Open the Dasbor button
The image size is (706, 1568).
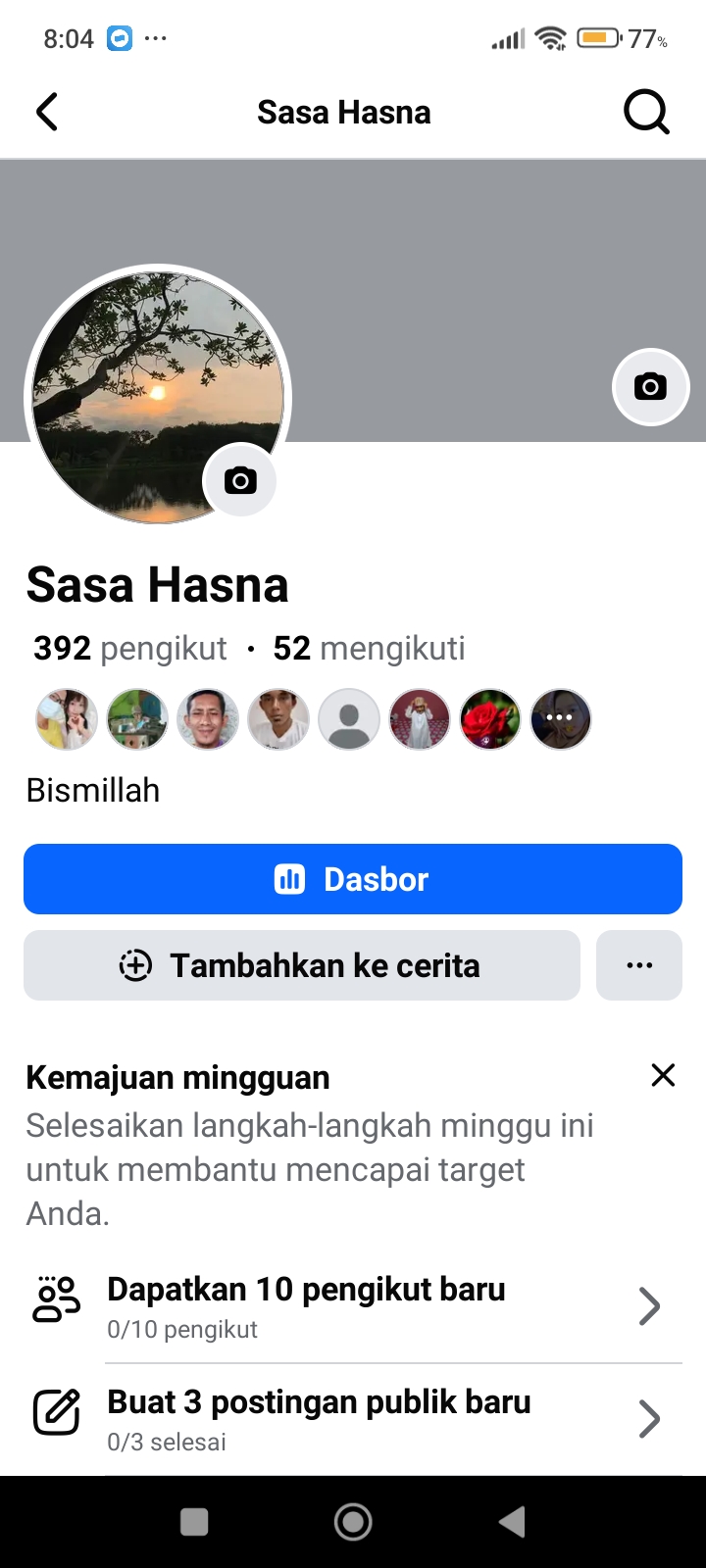353,879
